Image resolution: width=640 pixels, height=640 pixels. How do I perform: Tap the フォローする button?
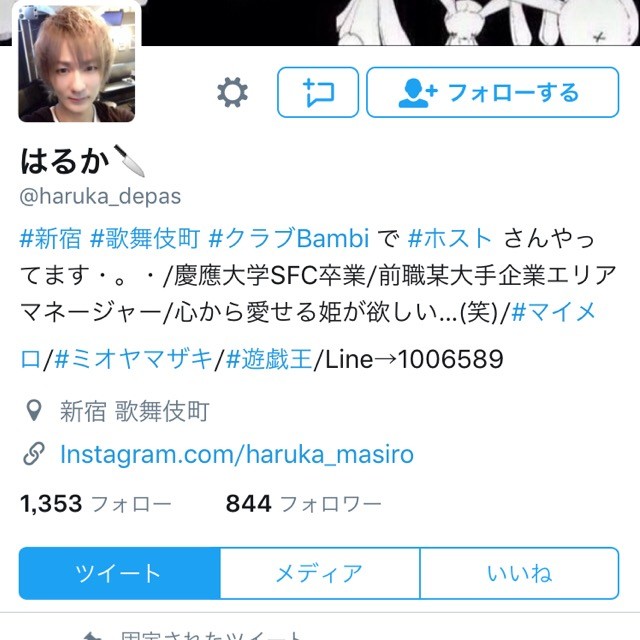tap(492, 93)
